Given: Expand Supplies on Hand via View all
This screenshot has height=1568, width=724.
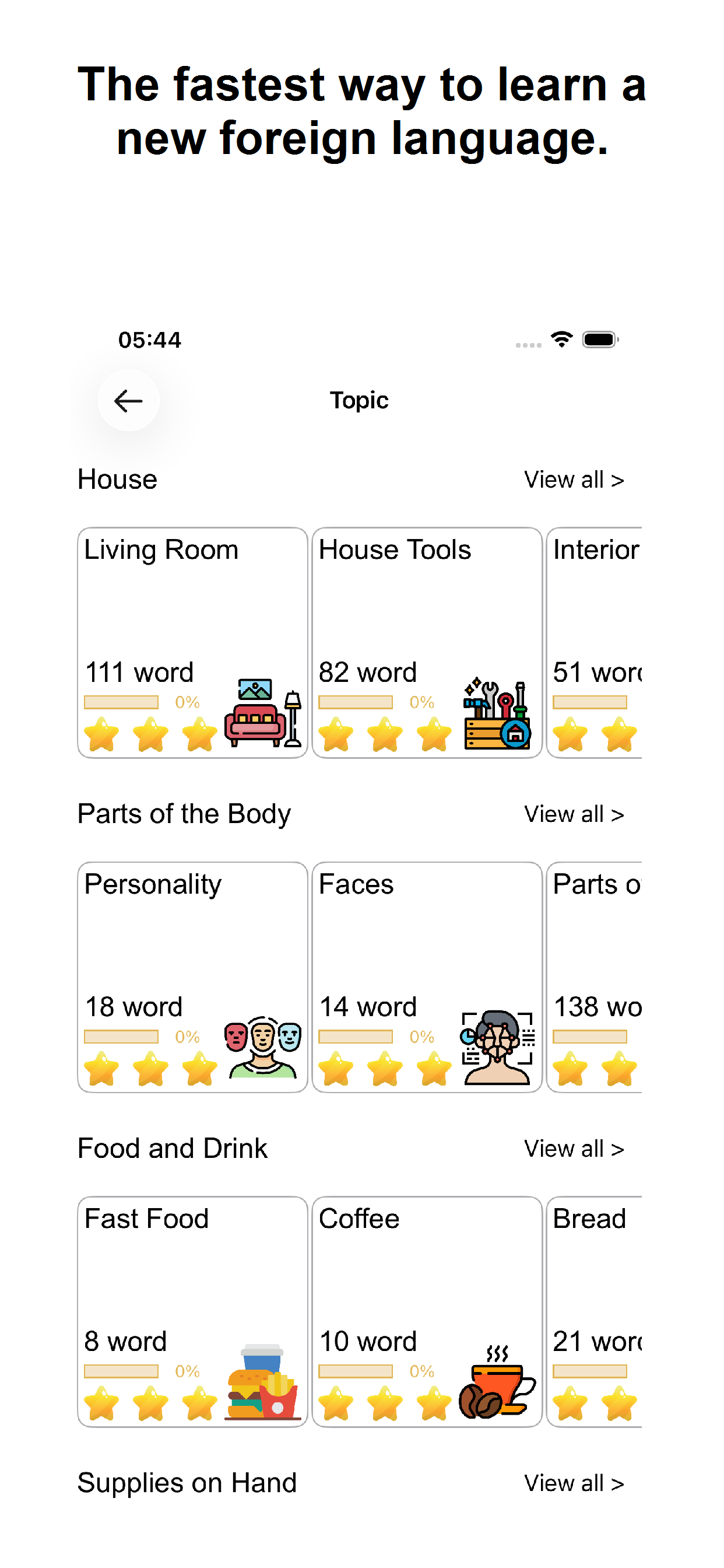Looking at the screenshot, I should click(574, 1483).
